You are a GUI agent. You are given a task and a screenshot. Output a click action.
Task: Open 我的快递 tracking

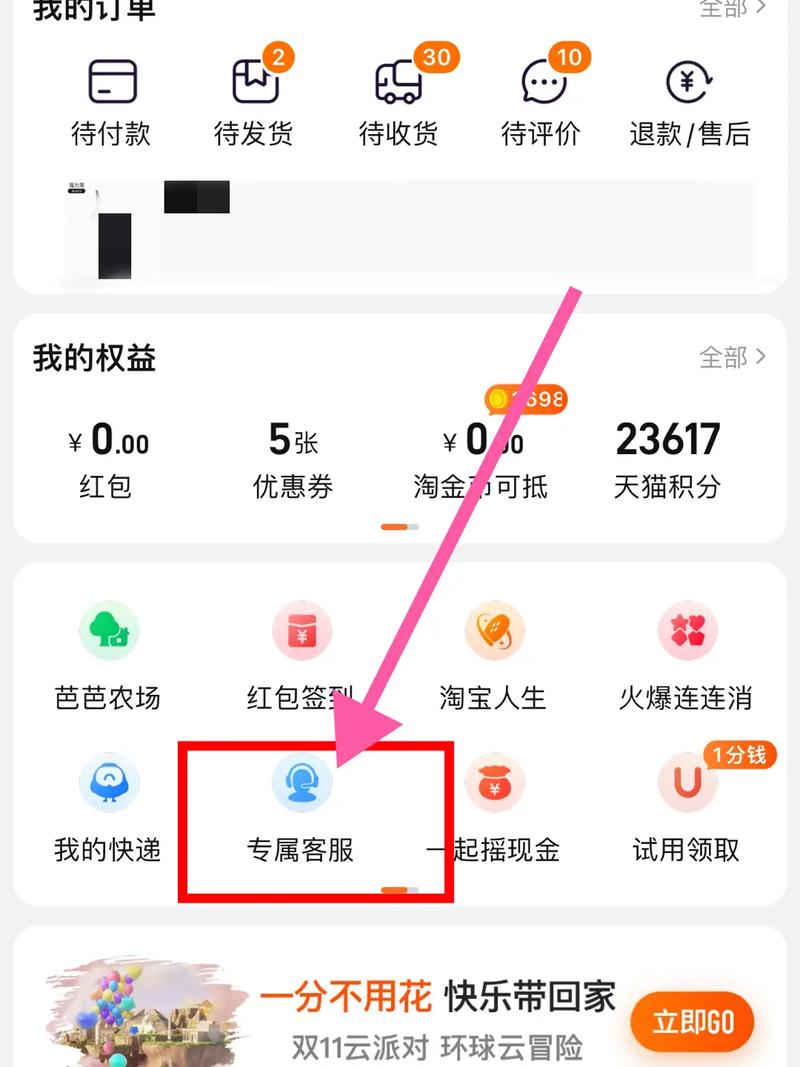coord(108,810)
